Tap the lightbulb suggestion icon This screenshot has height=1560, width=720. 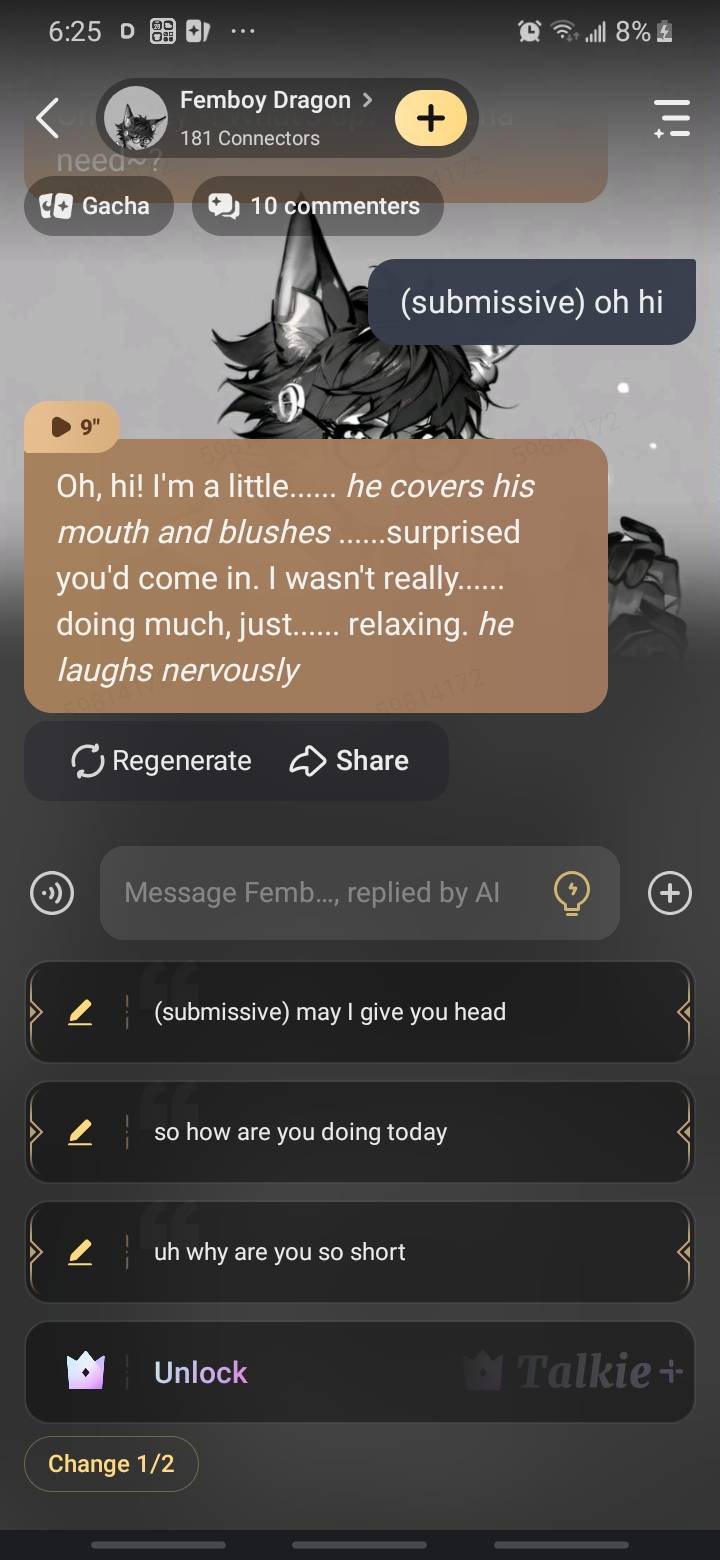point(572,893)
